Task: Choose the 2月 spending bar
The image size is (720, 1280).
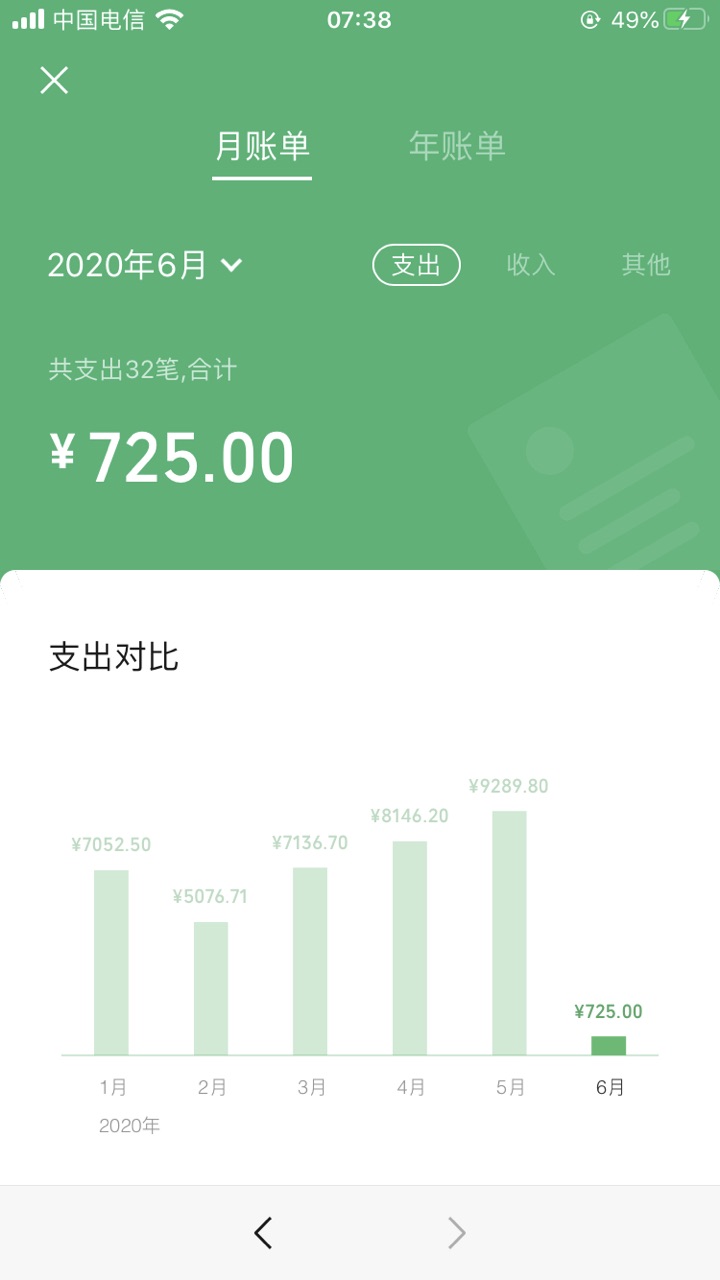Action: (211, 987)
